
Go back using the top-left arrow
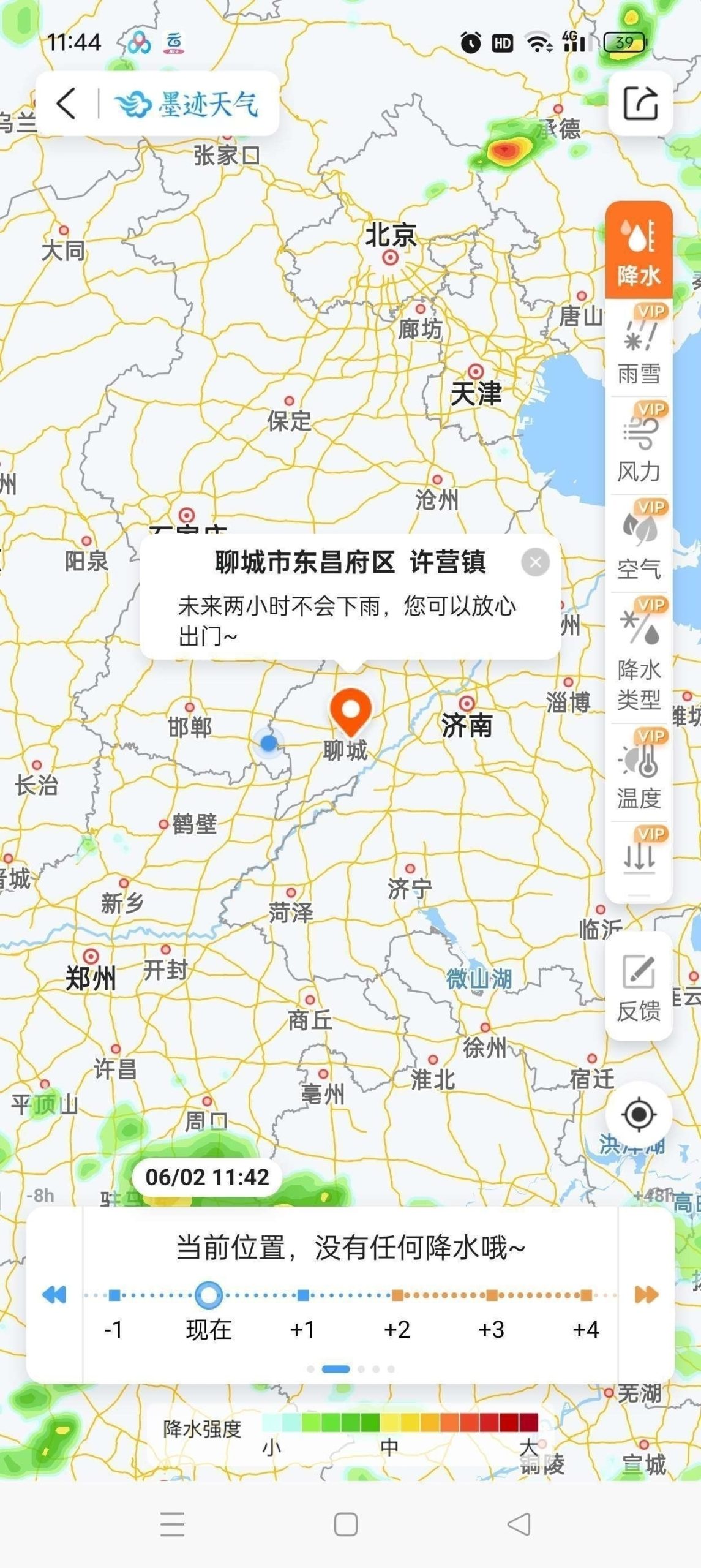click(67, 102)
